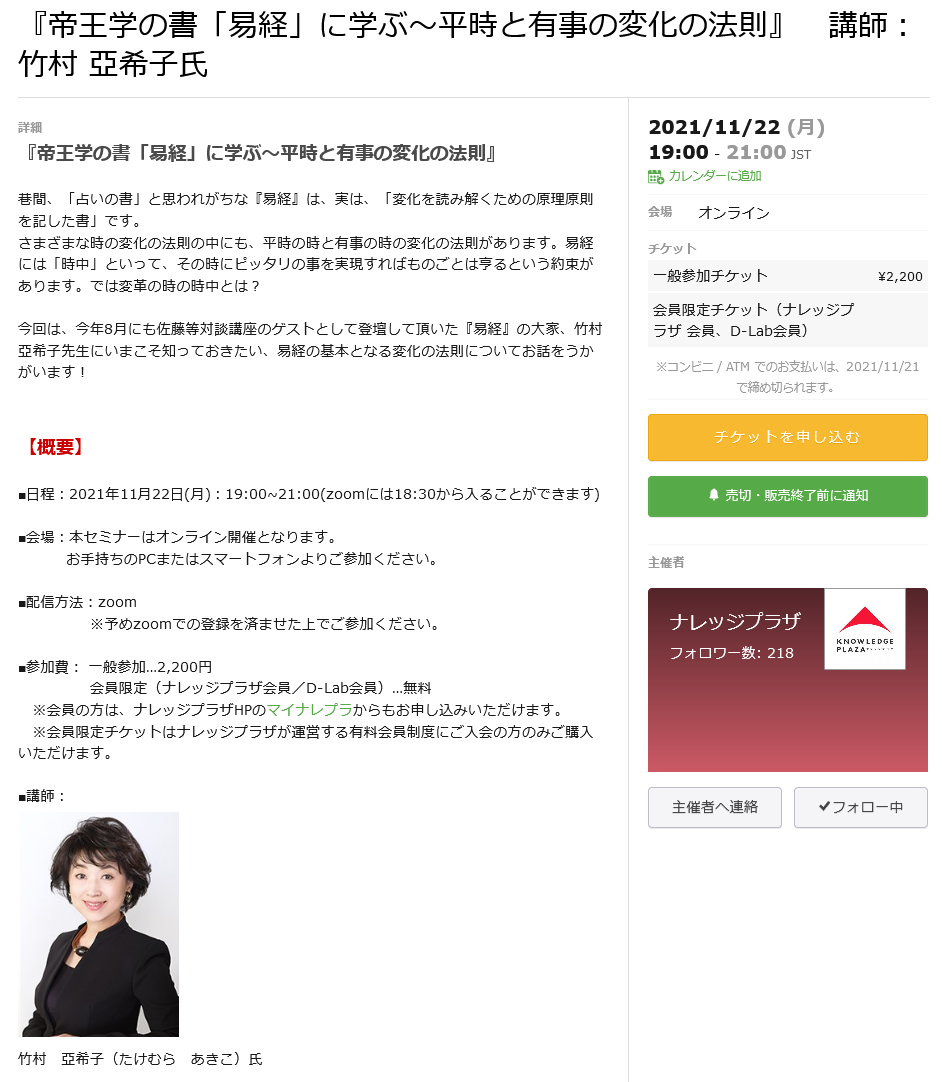Select the 一般参加チケット row

(787, 276)
